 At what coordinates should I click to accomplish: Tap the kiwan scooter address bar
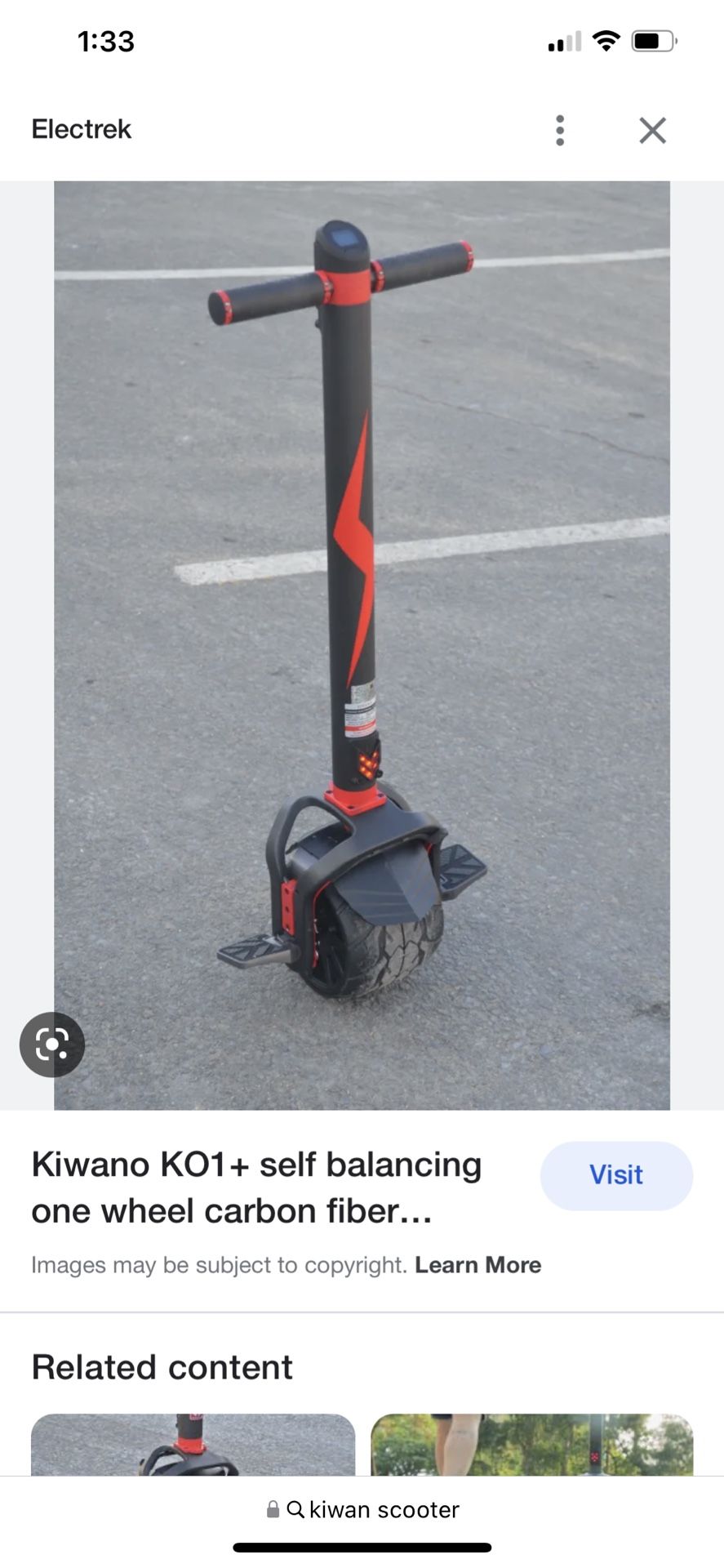click(x=363, y=1509)
